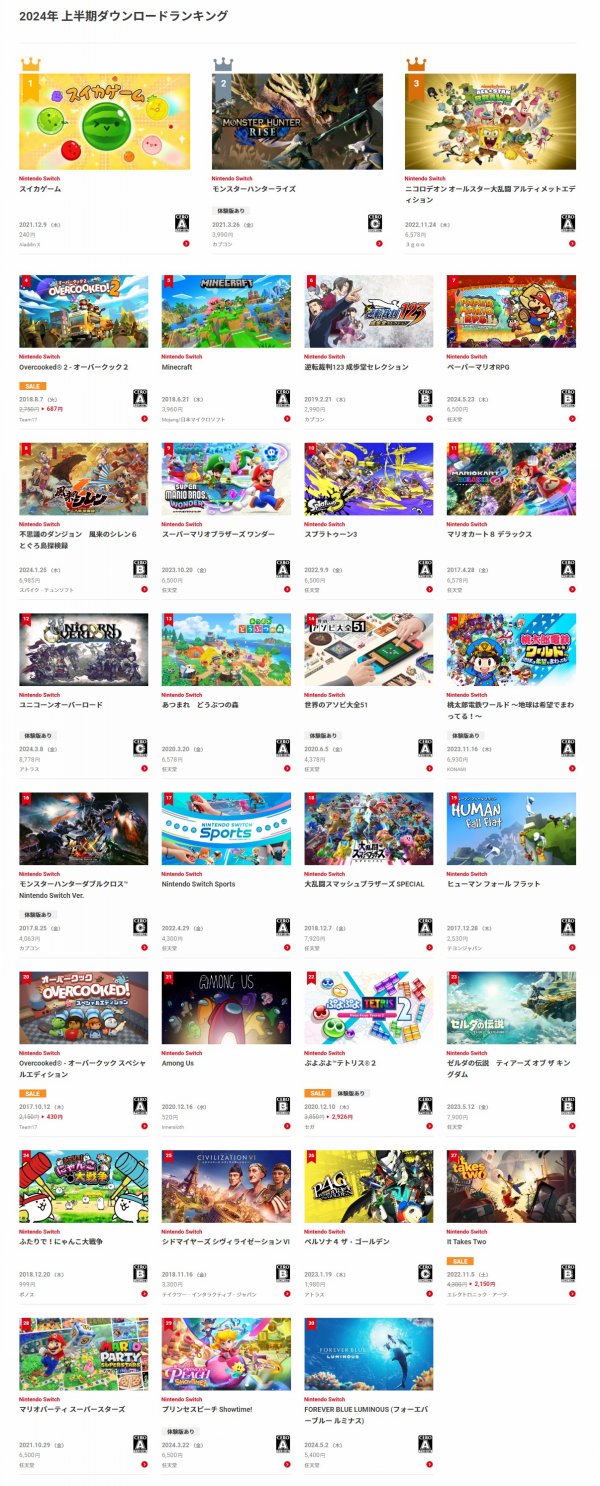The height and width of the screenshot is (1486, 600).
Task: Select スーパーマリオブラザーズ ワンダー
Action: coord(226,479)
